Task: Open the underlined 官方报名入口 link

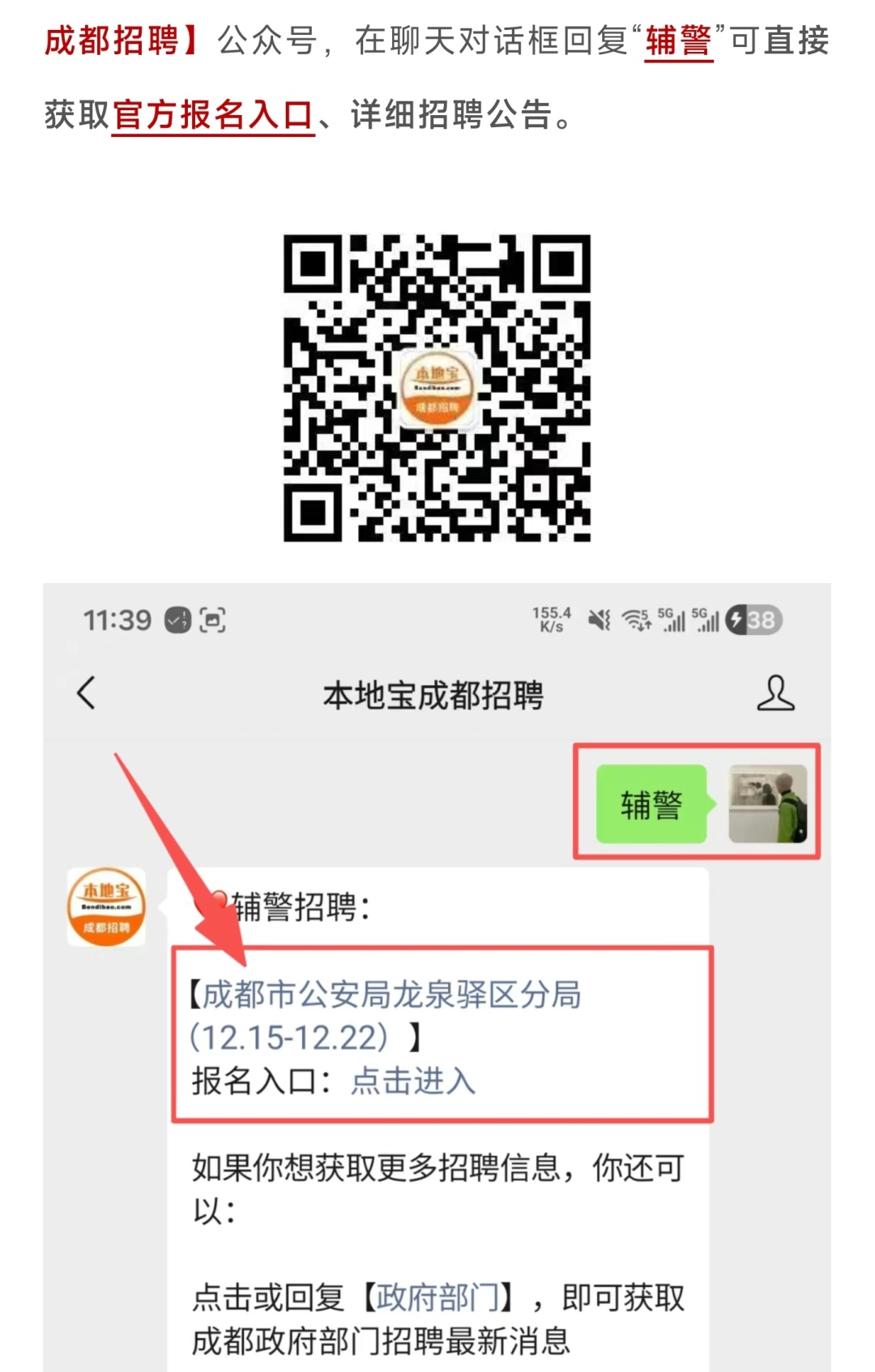Action: point(213,115)
